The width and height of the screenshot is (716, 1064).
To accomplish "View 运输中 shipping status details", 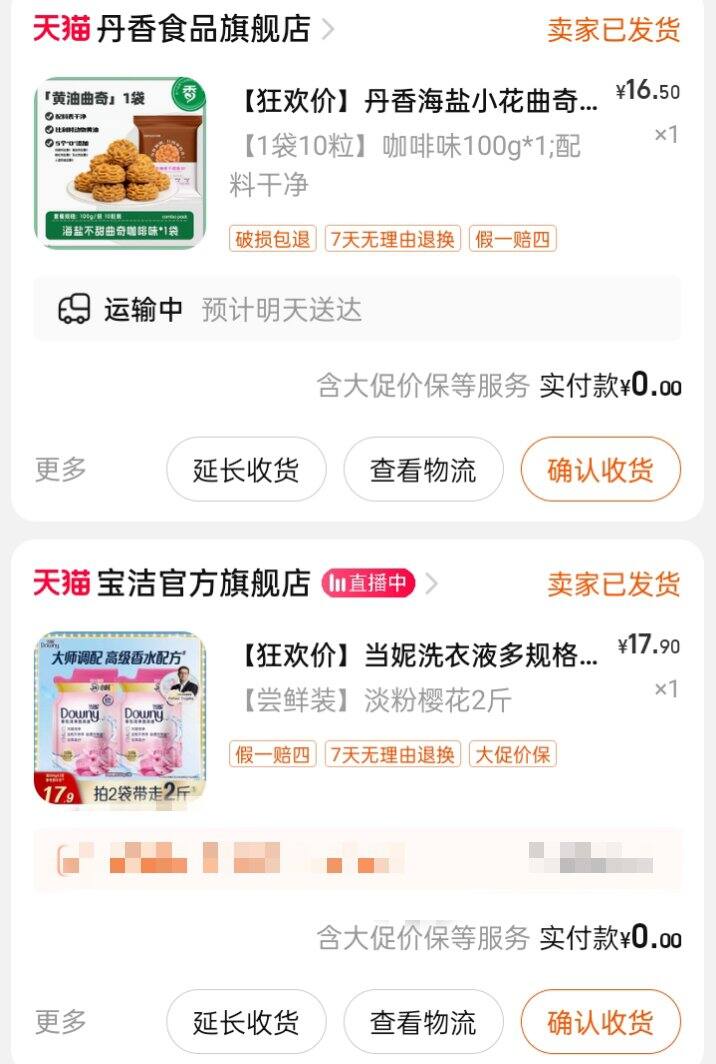I will click(357, 310).
